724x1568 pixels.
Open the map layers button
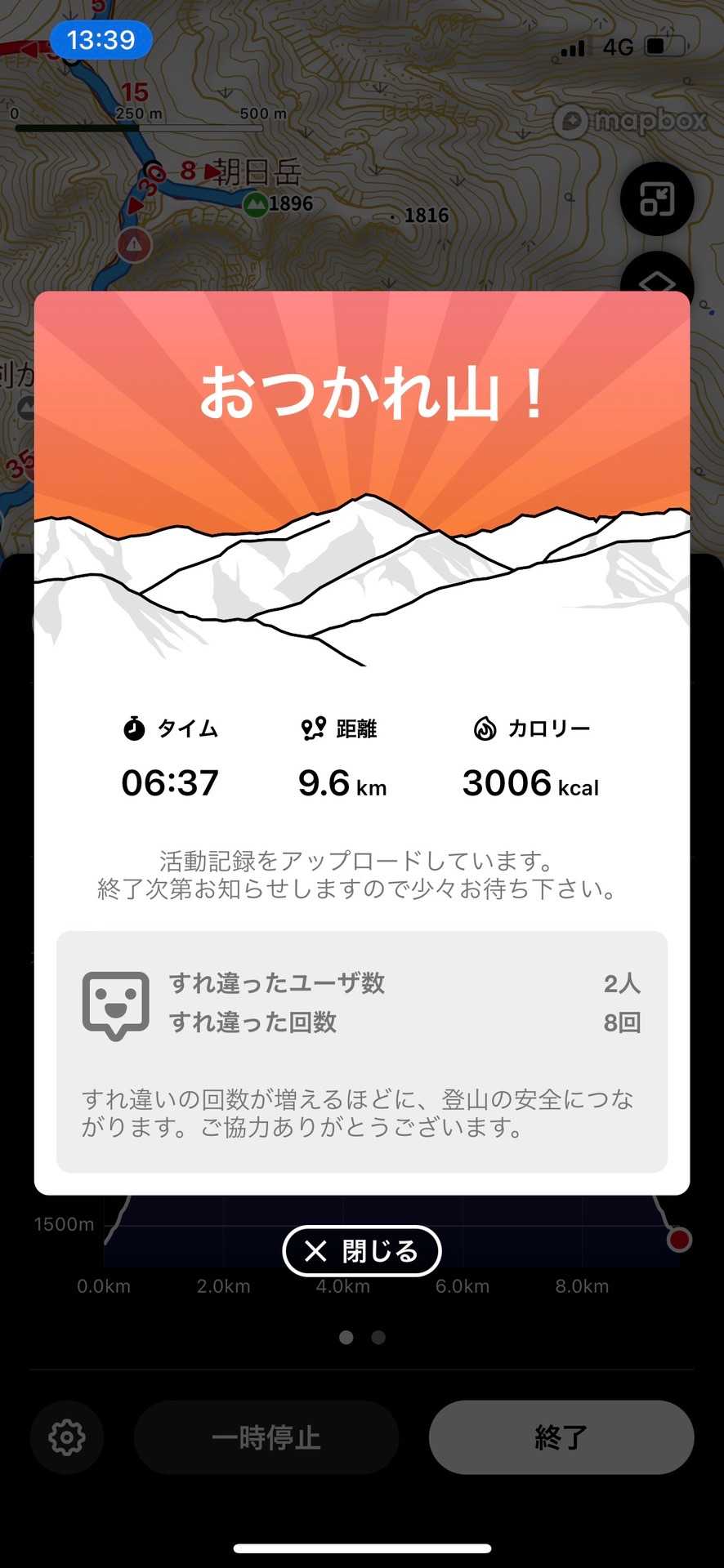click(658, 278)
